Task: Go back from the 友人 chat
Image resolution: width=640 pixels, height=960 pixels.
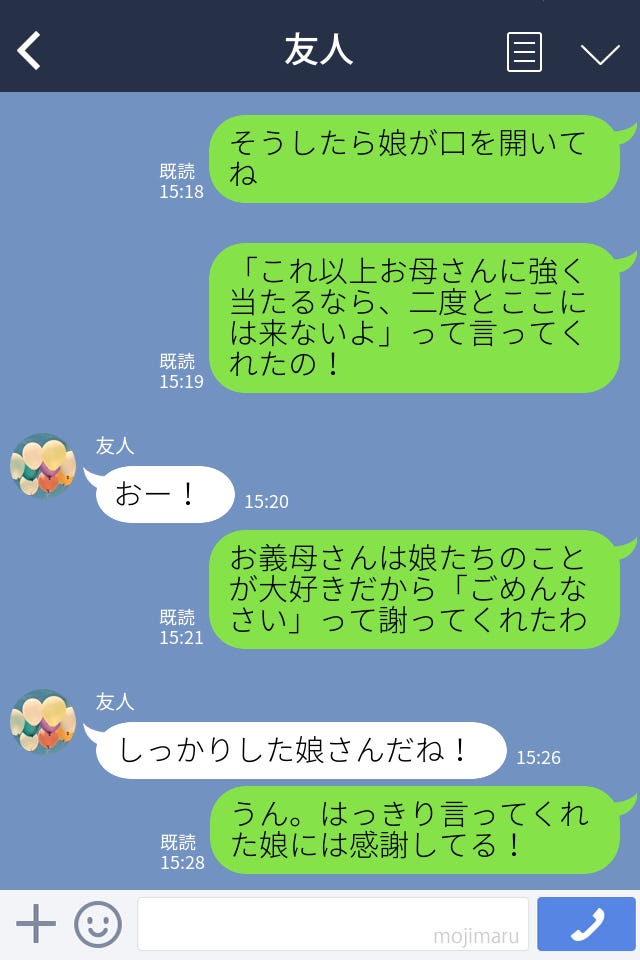Action: (30, 51)
